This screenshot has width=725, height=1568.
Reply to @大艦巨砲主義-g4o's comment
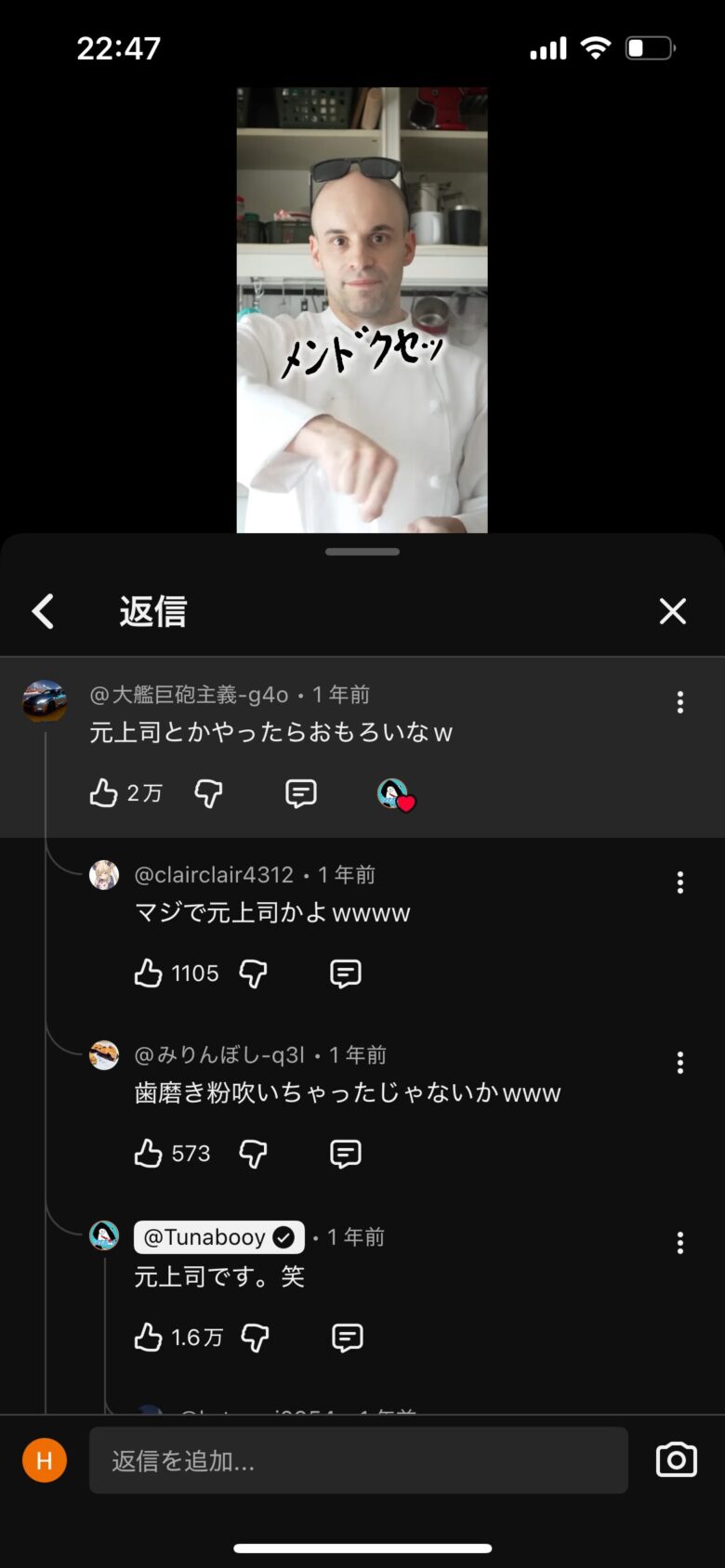[x=300, y=793]
